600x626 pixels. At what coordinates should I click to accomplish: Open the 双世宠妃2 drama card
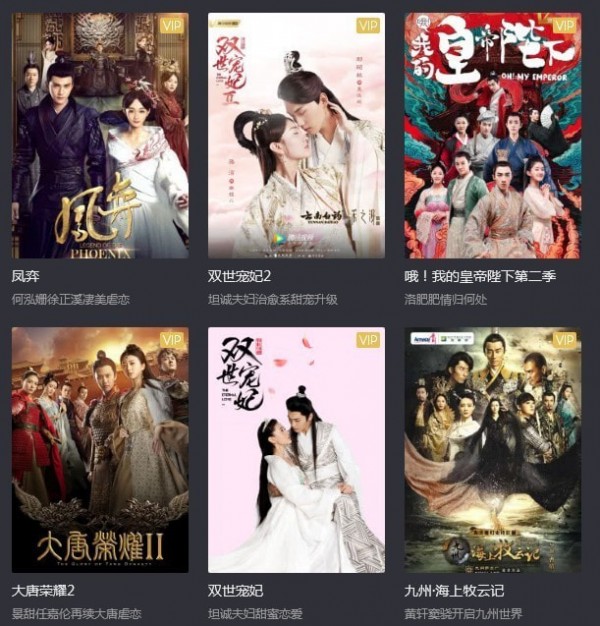[x=296, y=135]
